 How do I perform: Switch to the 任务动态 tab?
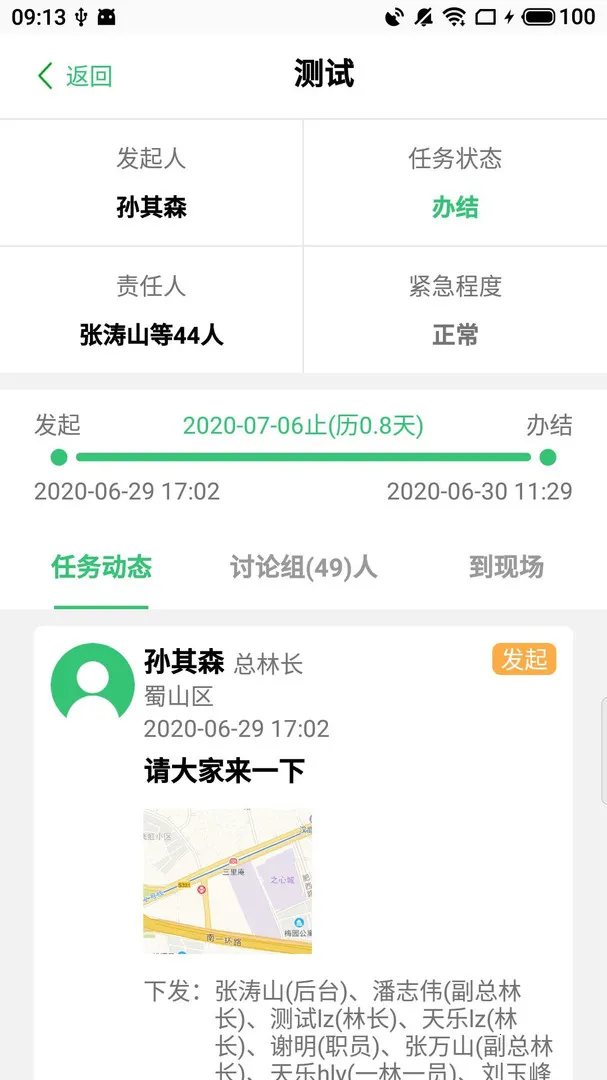[x=101, y=567]
